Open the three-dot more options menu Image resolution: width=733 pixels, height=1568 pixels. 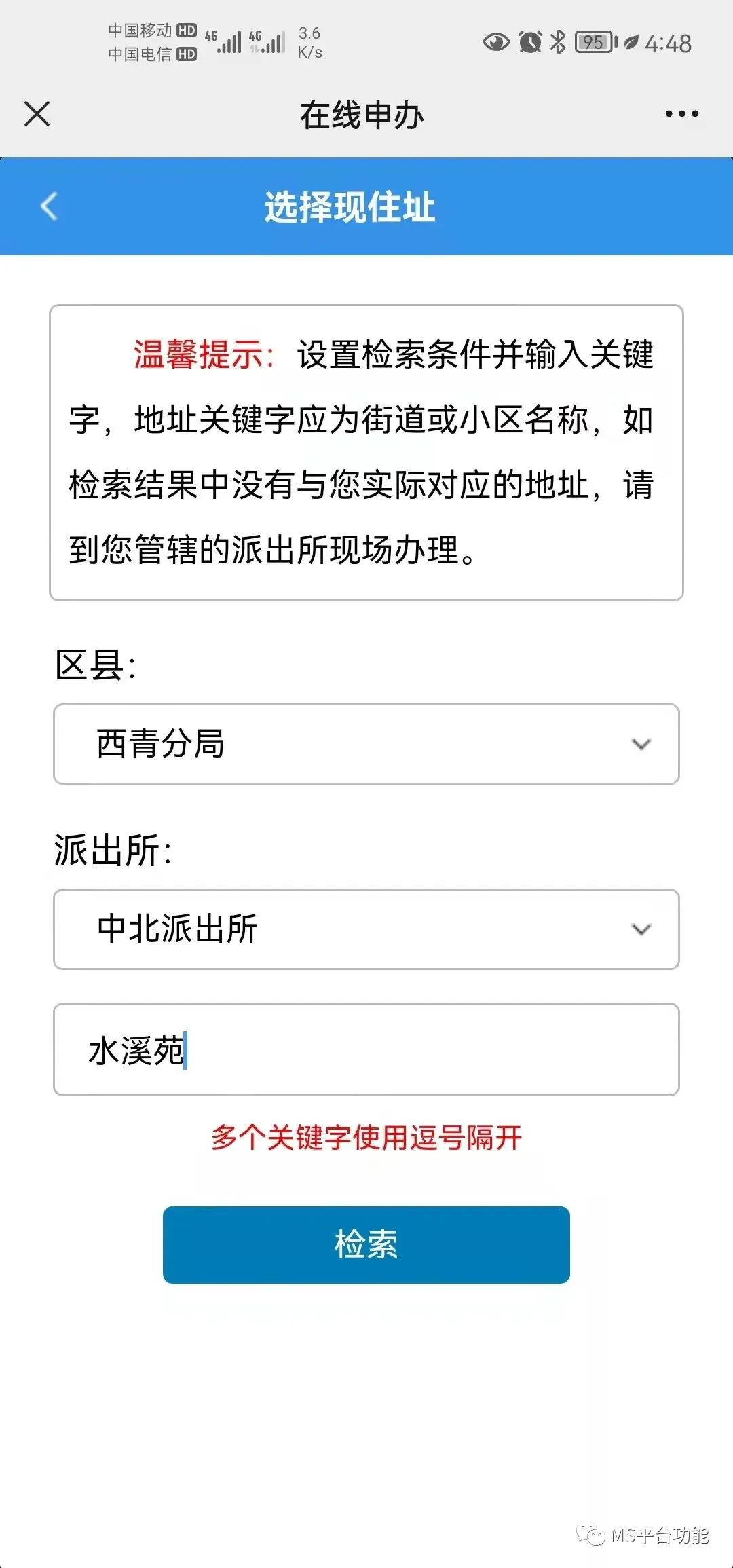[x=681, y=114]
